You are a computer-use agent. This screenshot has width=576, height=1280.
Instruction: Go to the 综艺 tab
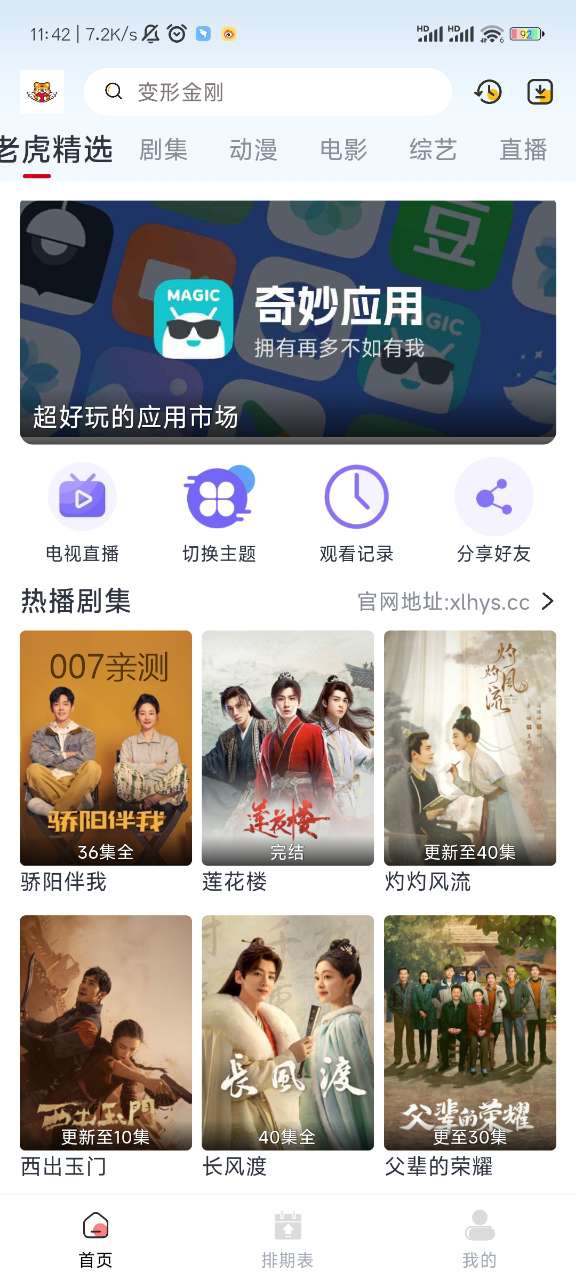pos(433,150)
